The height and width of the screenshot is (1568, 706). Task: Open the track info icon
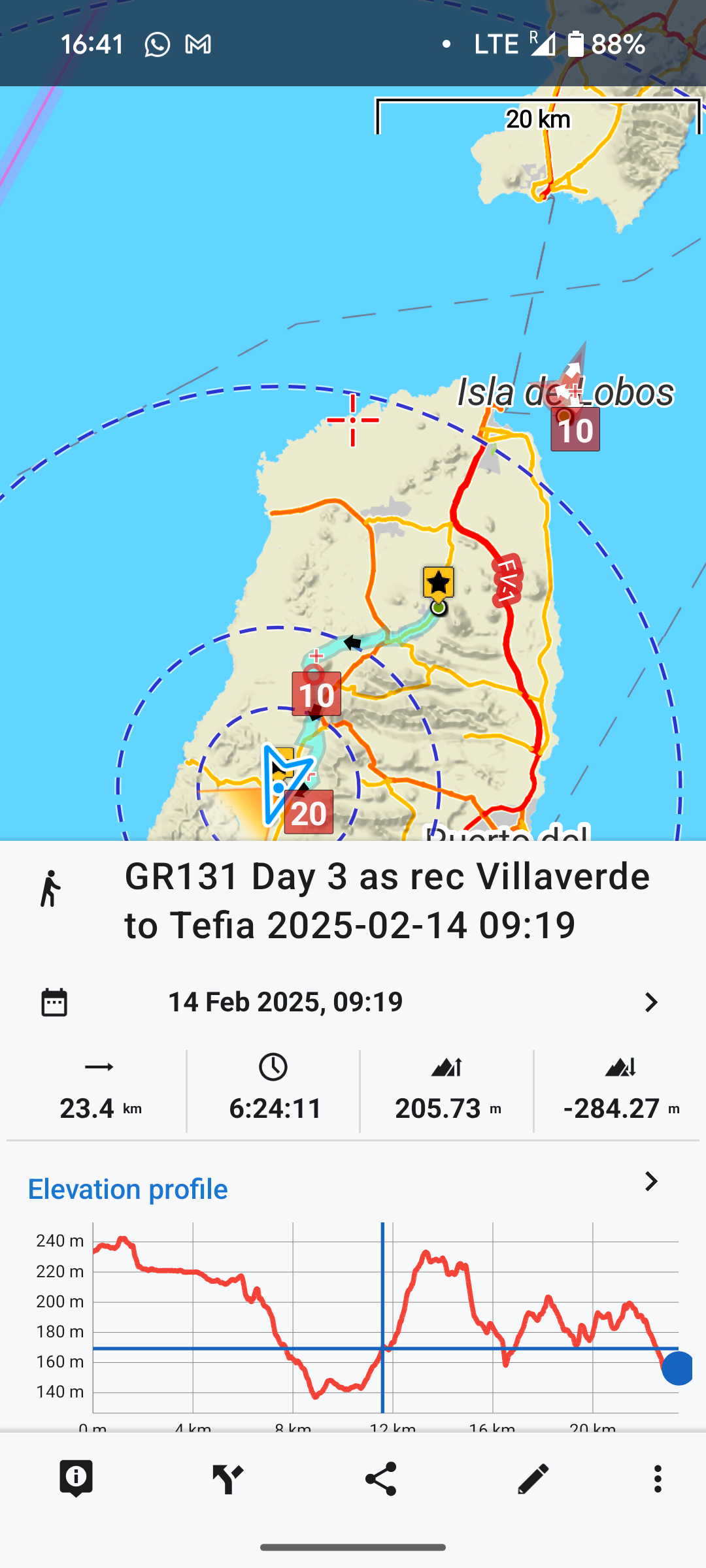click(76, 1478)
